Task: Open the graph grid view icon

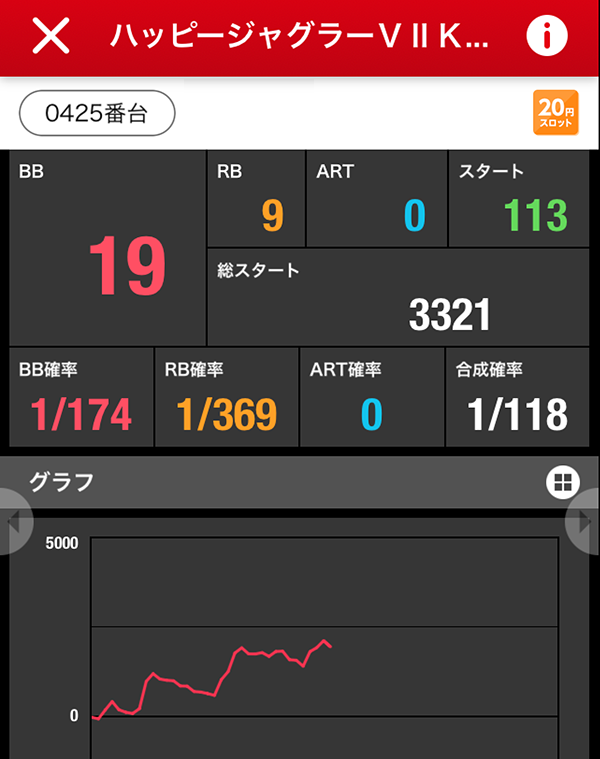Action: pos(562,482)
